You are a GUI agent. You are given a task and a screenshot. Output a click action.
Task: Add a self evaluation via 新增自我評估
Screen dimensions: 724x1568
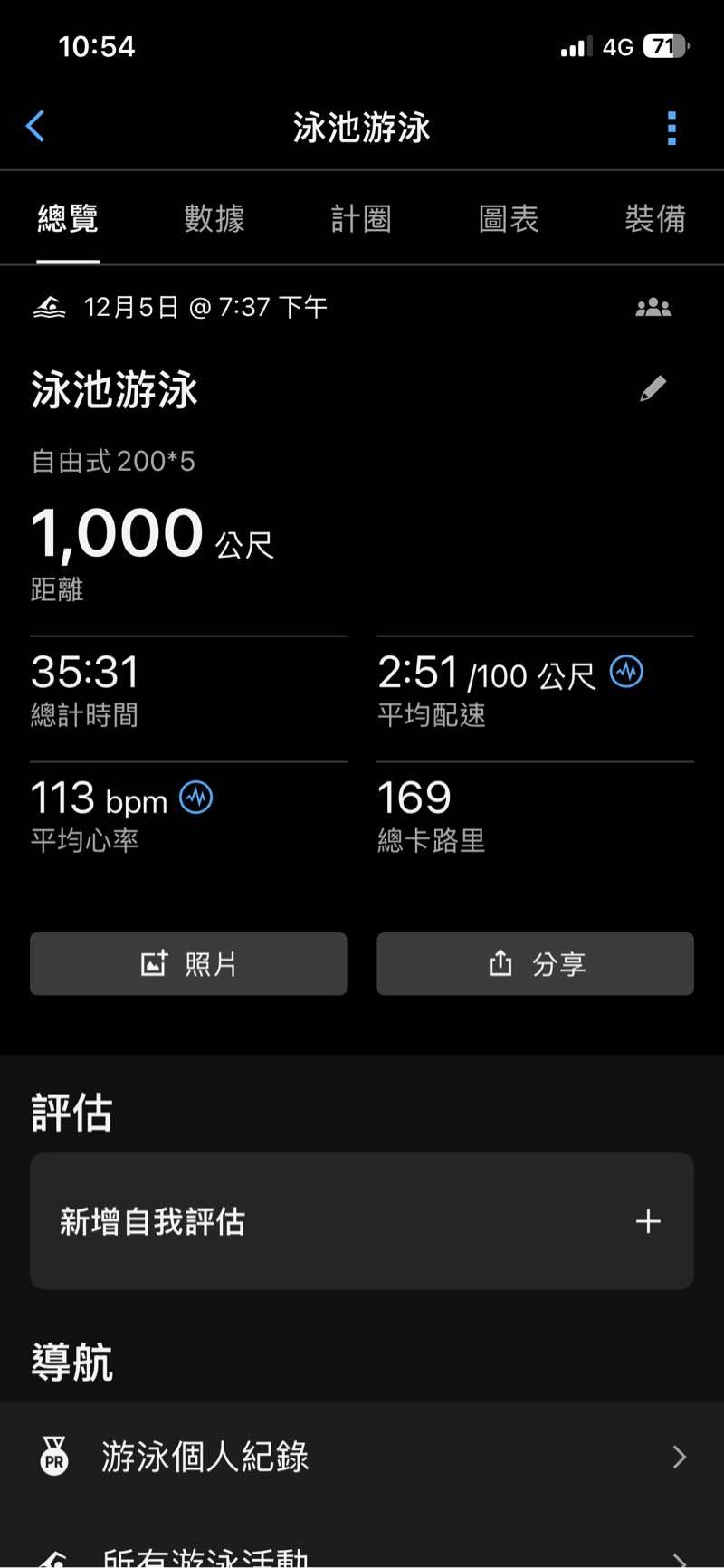(x=362, y=1221)
